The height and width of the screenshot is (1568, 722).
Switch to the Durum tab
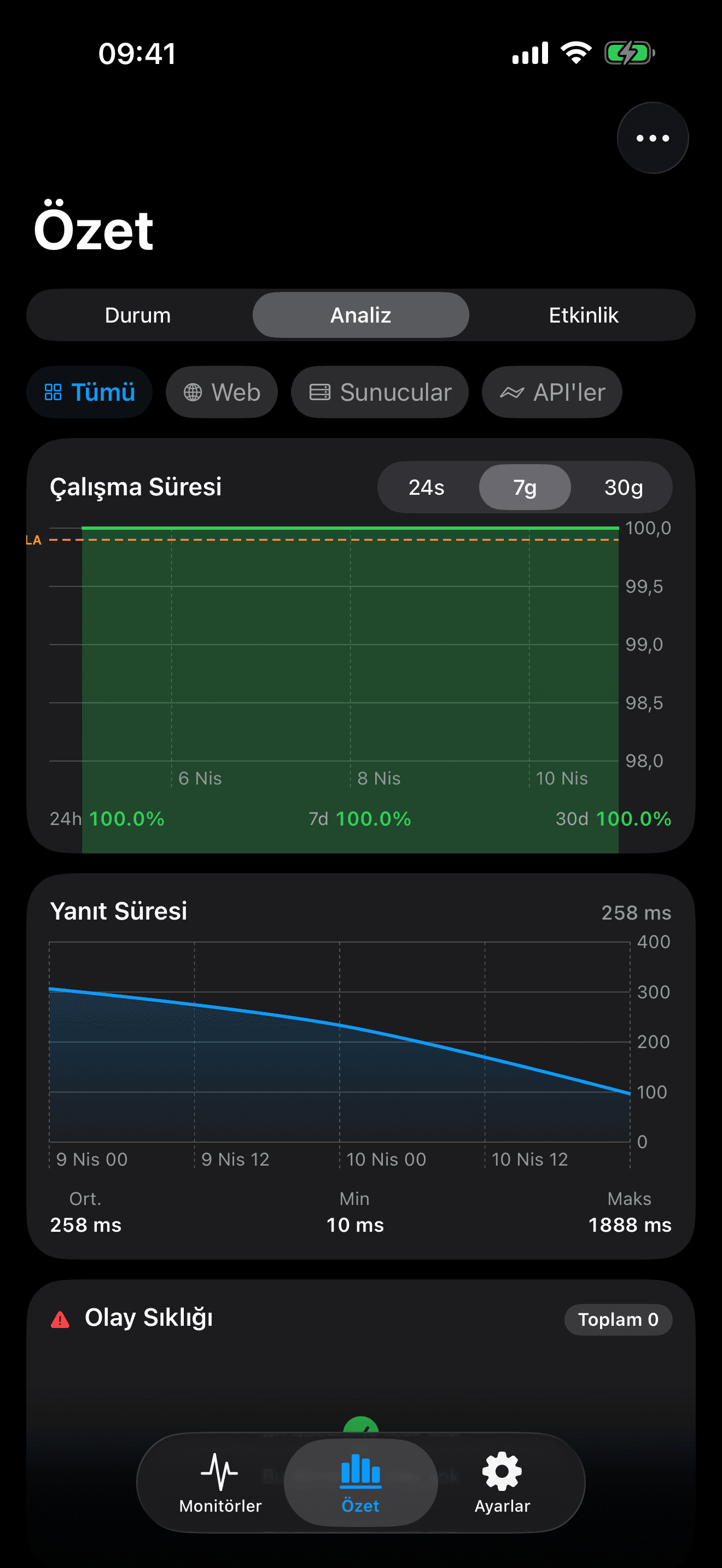pyautogui.click(x=138, y=315)
